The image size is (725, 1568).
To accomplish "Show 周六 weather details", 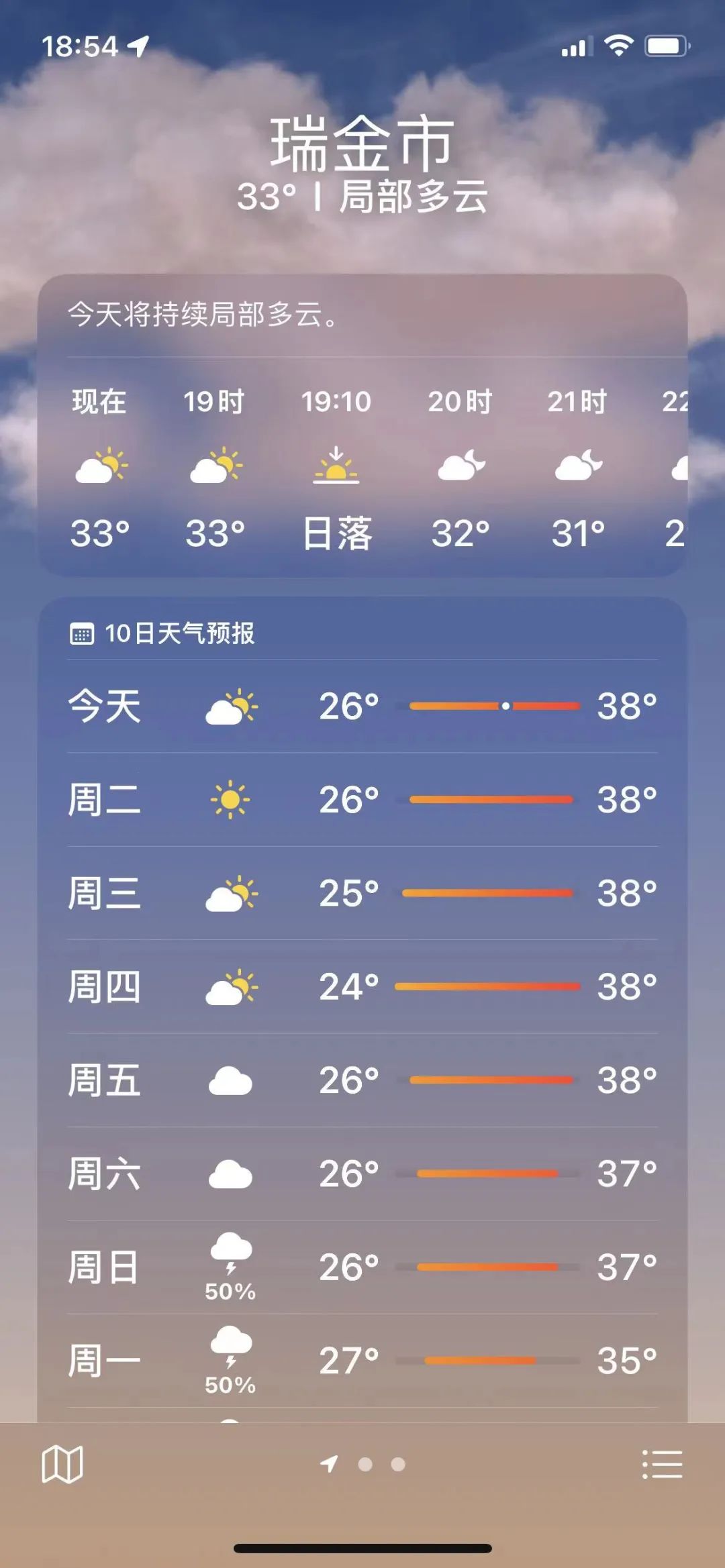I will (x=362, y=1173).
